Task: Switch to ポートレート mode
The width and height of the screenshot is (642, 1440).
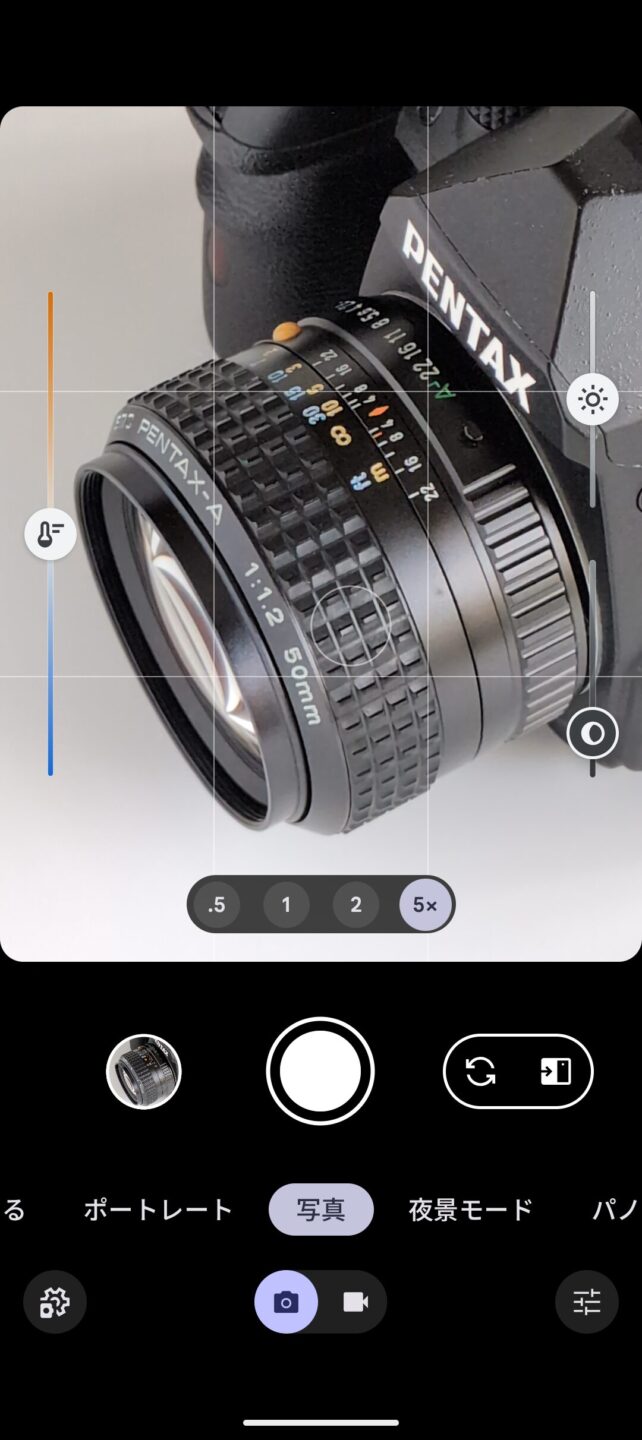Action: click(x=158, y=1209)
